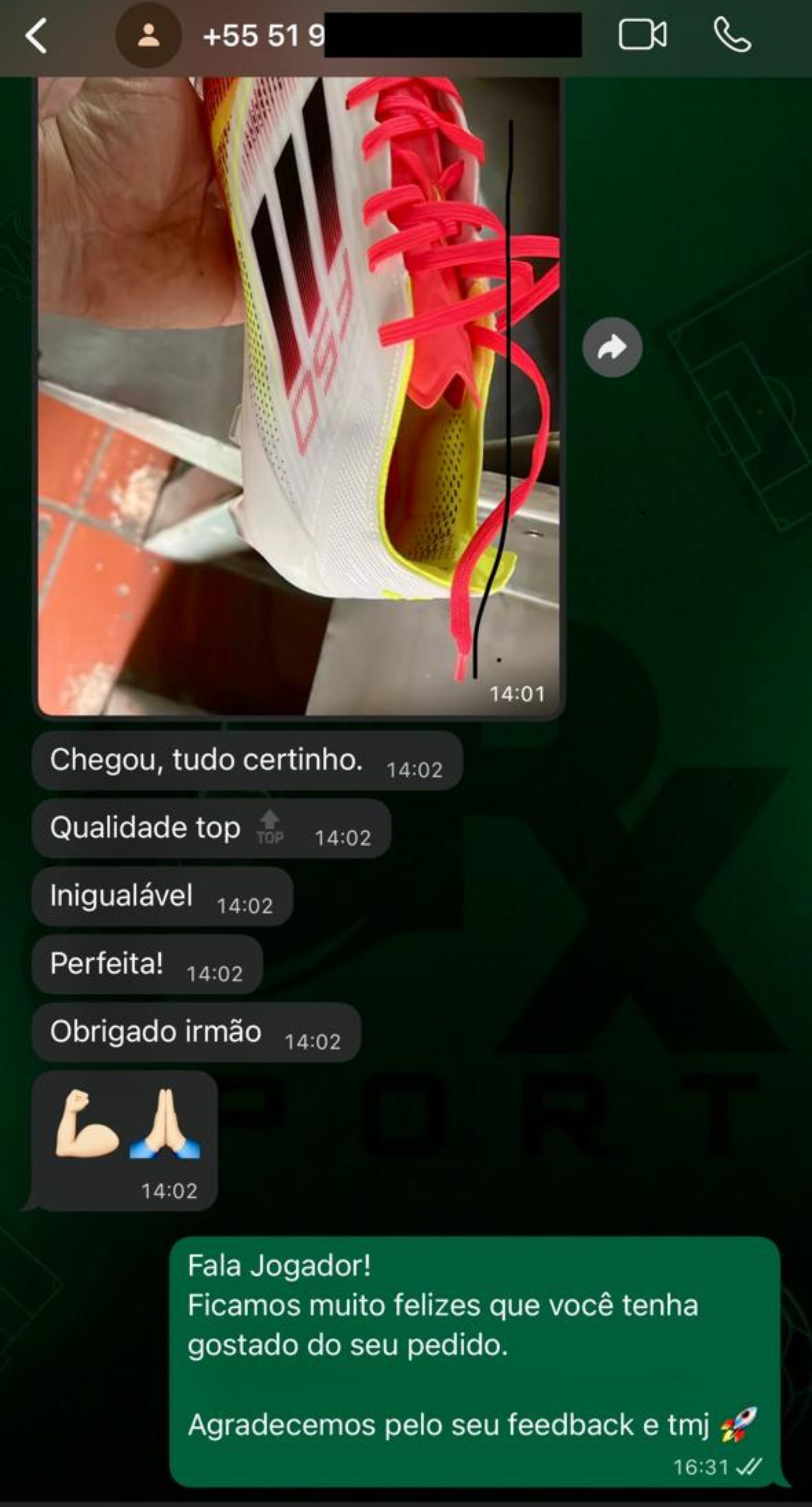The height and width of the screenshot is (1507, 812).
Task: Open contact info via the +55 51 number
Action: click(x=263, y=36)
